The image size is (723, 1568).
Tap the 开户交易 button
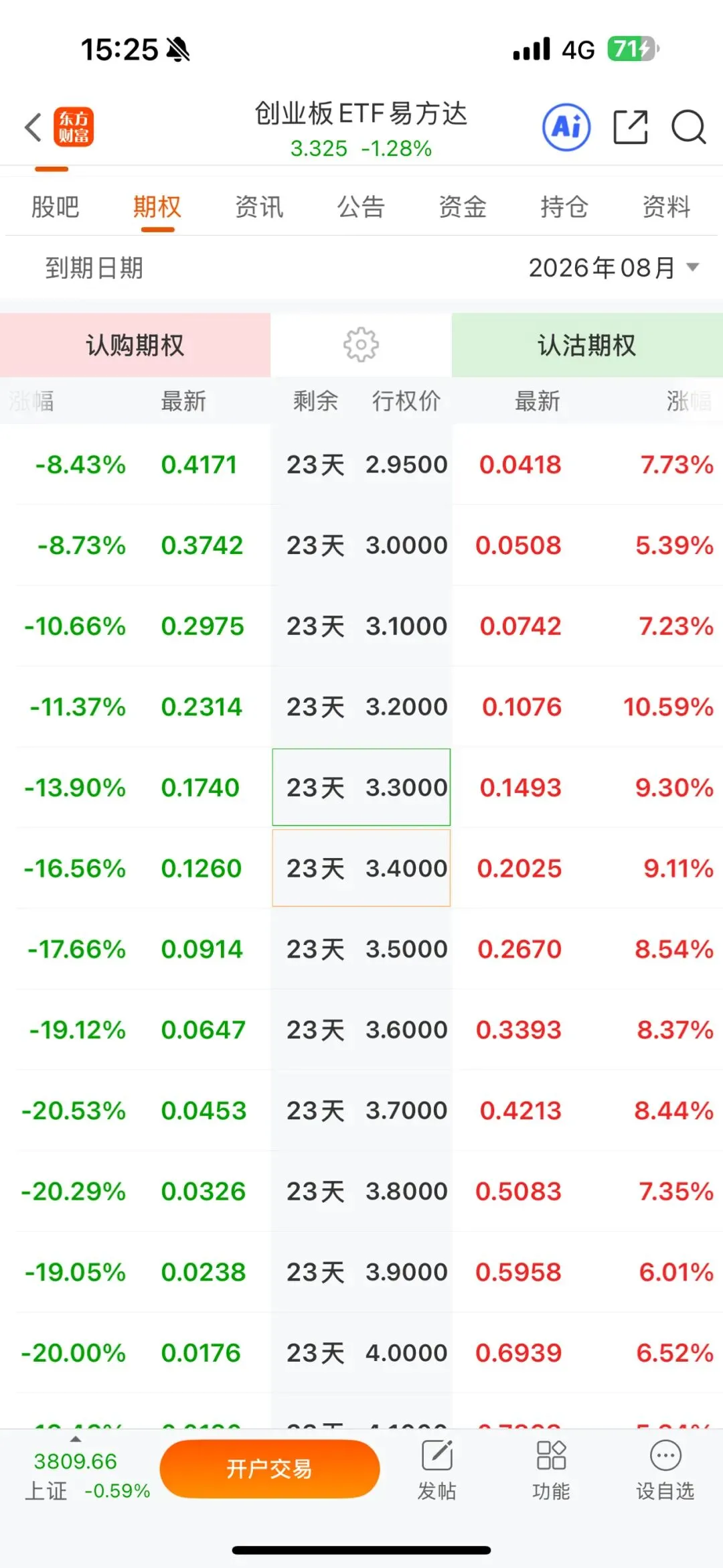(x=270, y=1469)
